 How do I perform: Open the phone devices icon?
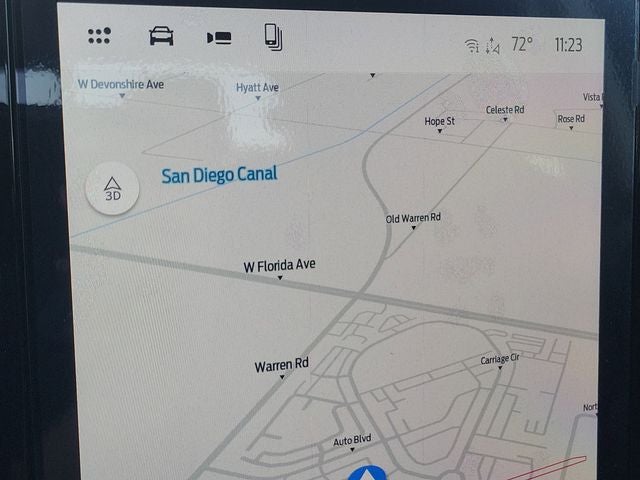point(273,38)
